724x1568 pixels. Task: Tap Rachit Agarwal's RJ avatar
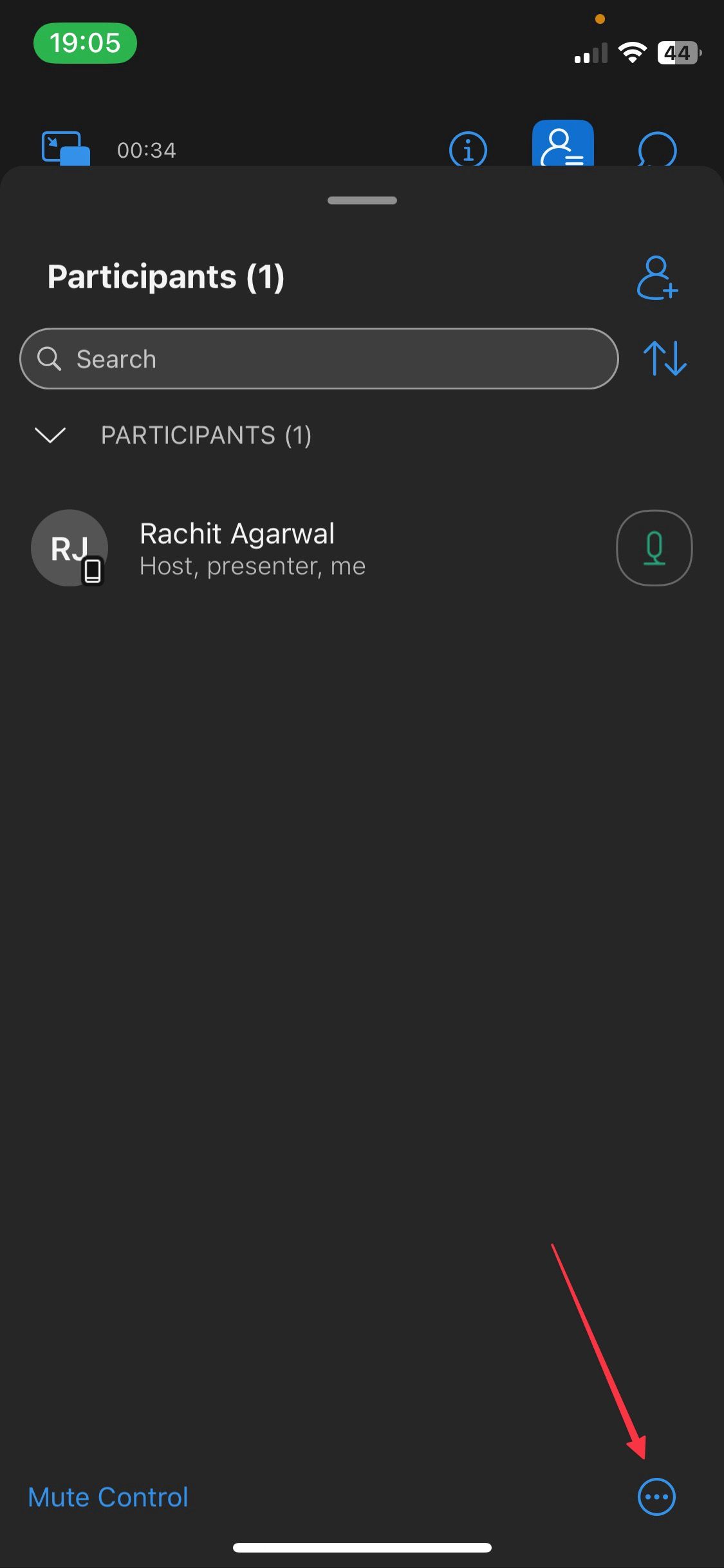69,548
